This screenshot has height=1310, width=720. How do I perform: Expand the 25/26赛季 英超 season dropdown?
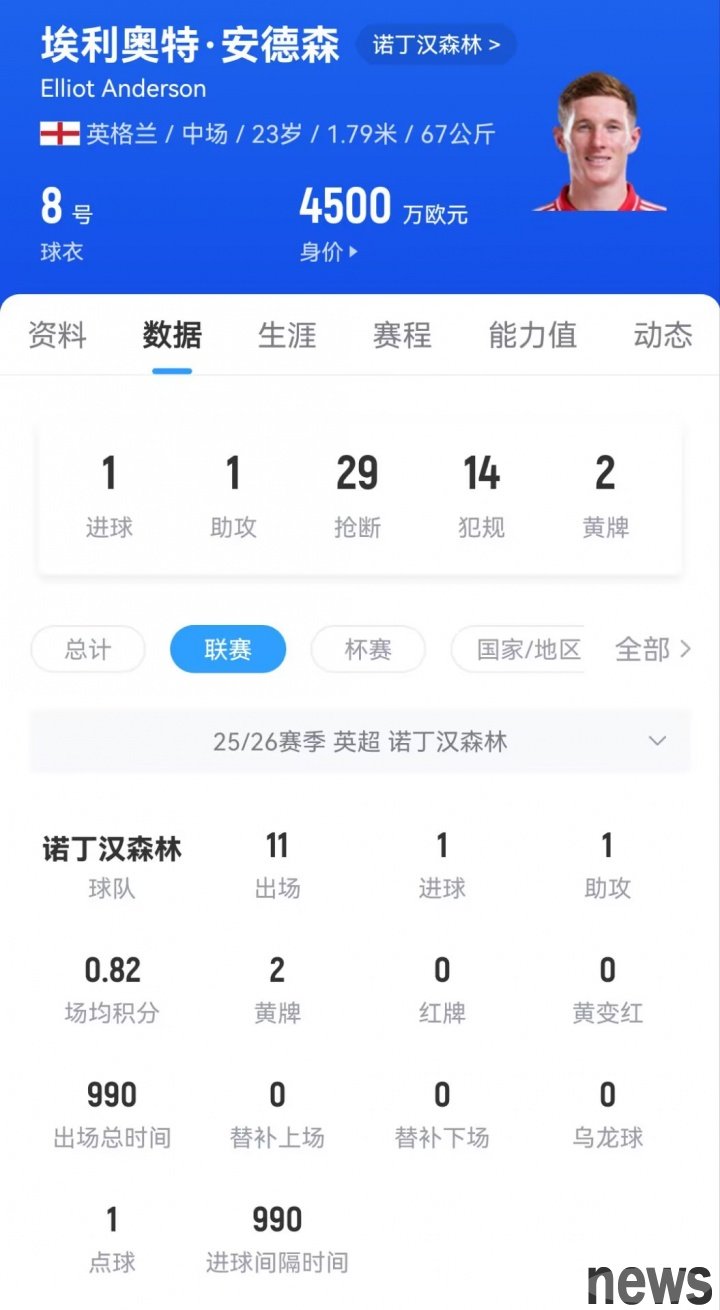[x=360, y=741]
